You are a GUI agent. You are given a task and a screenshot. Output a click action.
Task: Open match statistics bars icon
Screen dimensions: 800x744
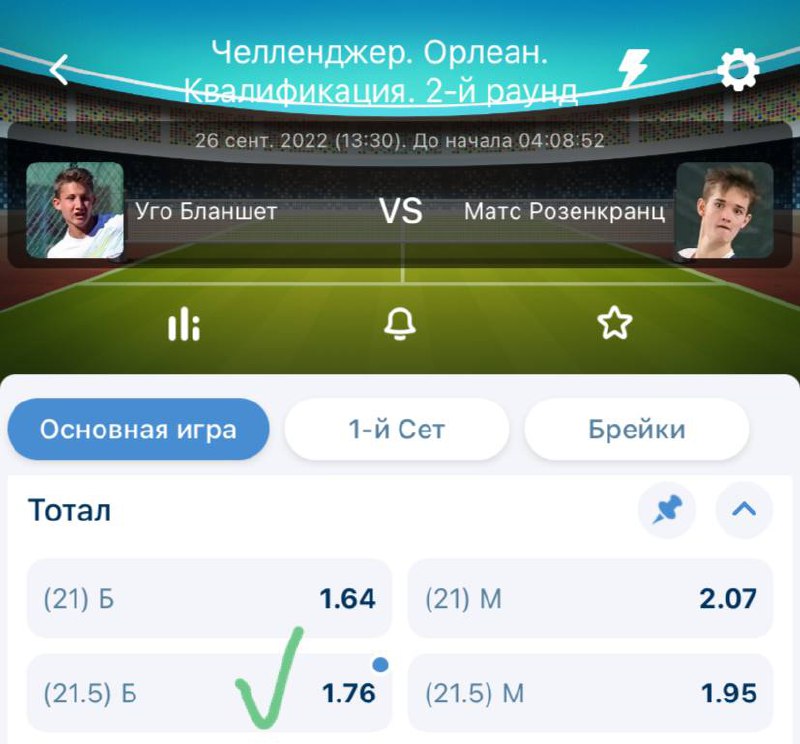[x=184, y=322]
